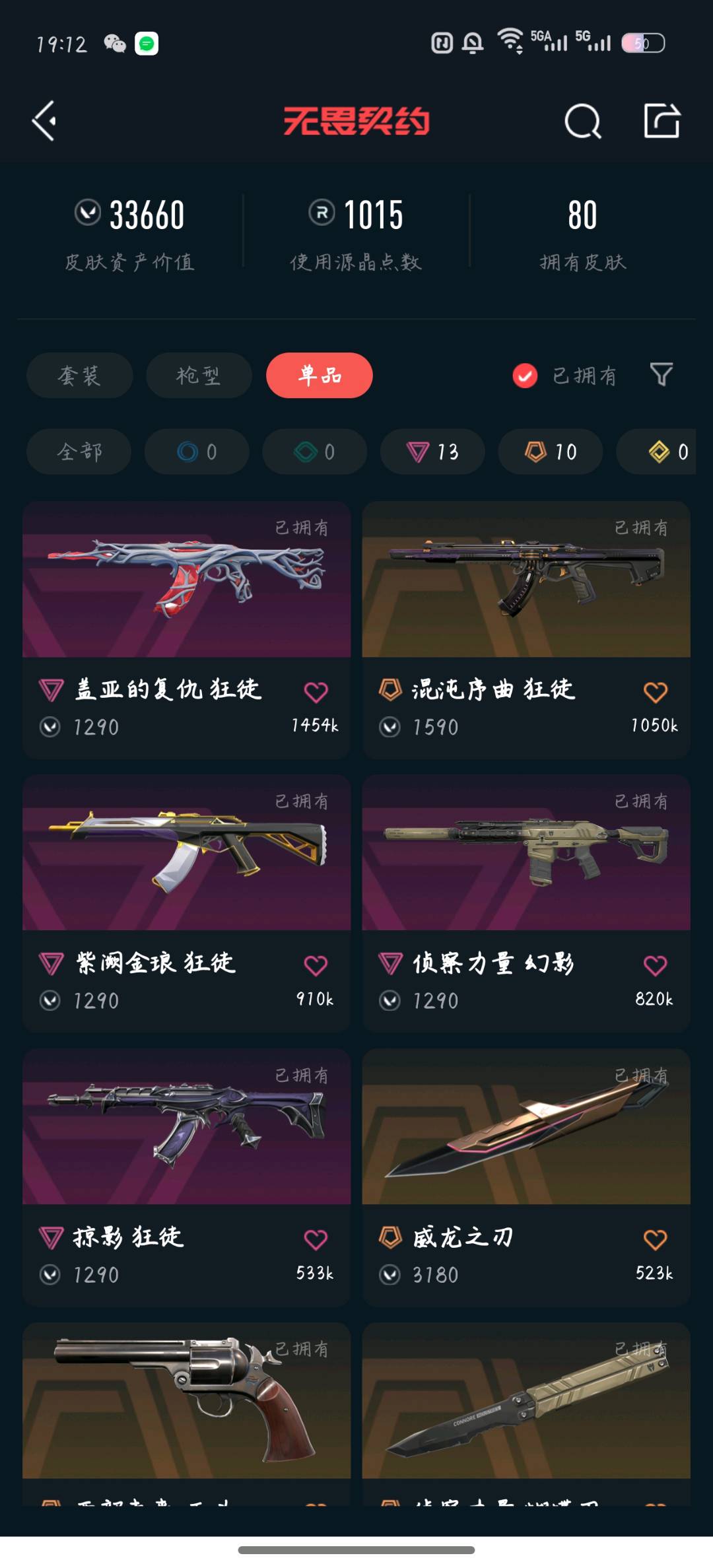The height and width of the screenshot is (1568, 713).
Task: Tap the share icon at top right
Action: click(662, 121)
